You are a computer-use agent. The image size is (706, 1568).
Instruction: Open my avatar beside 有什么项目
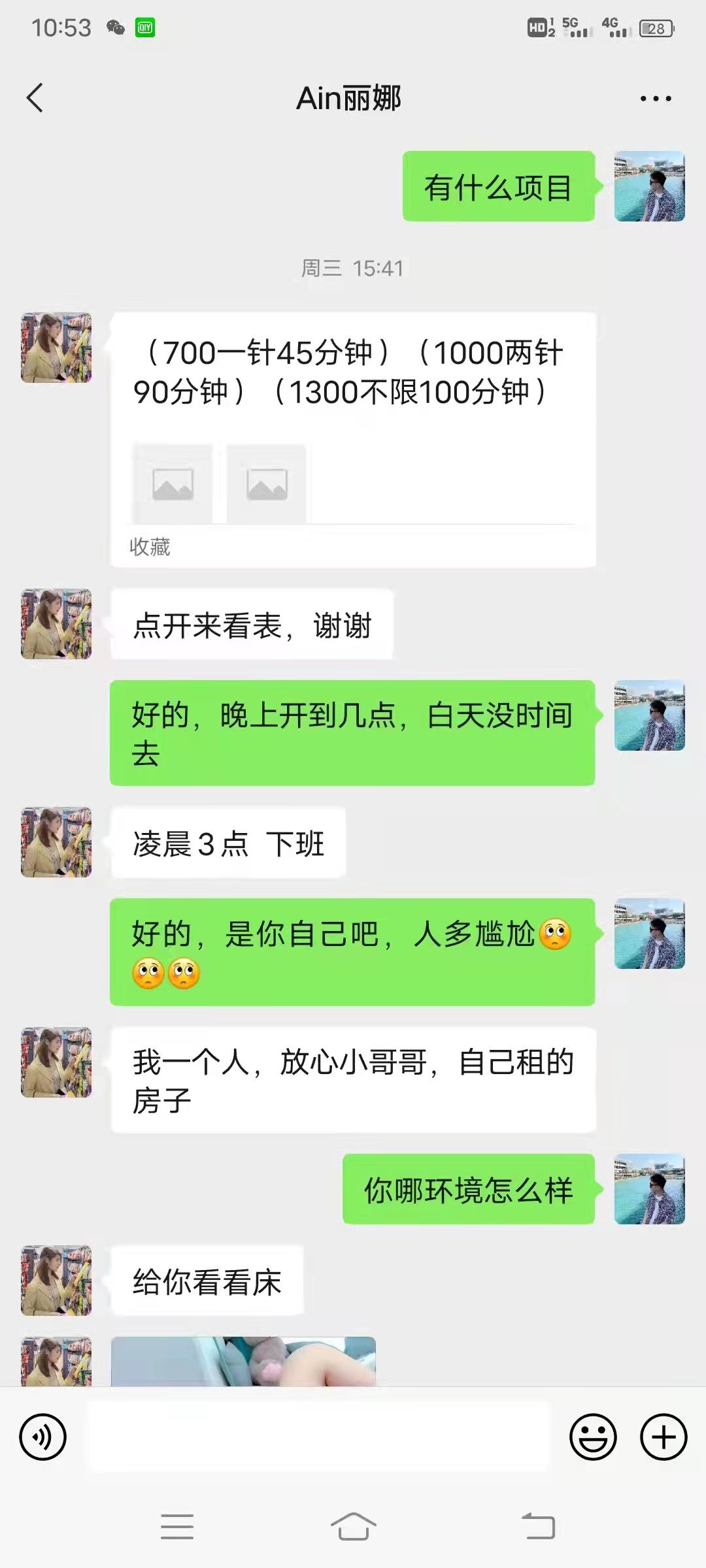pos(649,187)
